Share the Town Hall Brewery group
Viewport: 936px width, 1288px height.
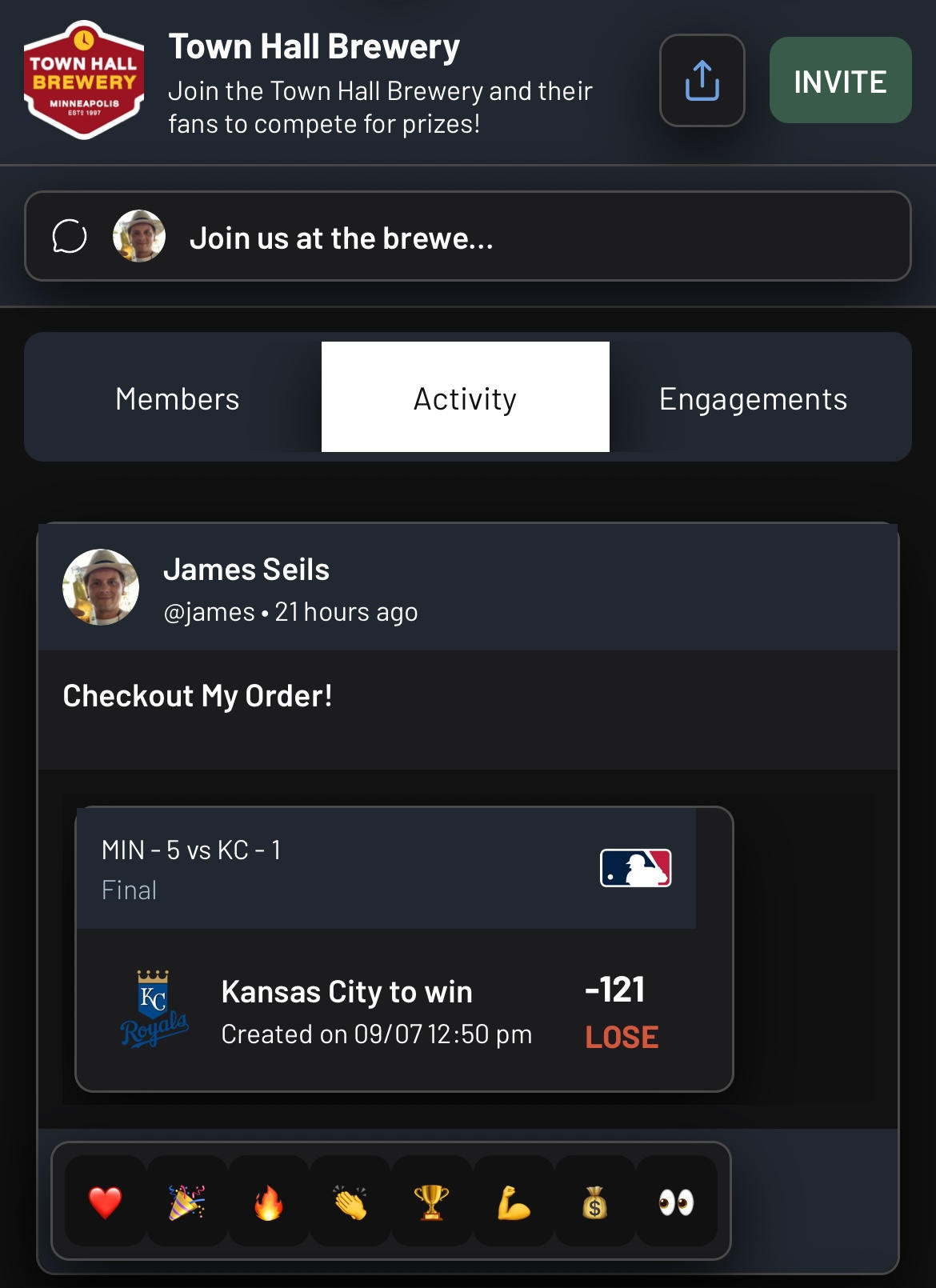702,81
